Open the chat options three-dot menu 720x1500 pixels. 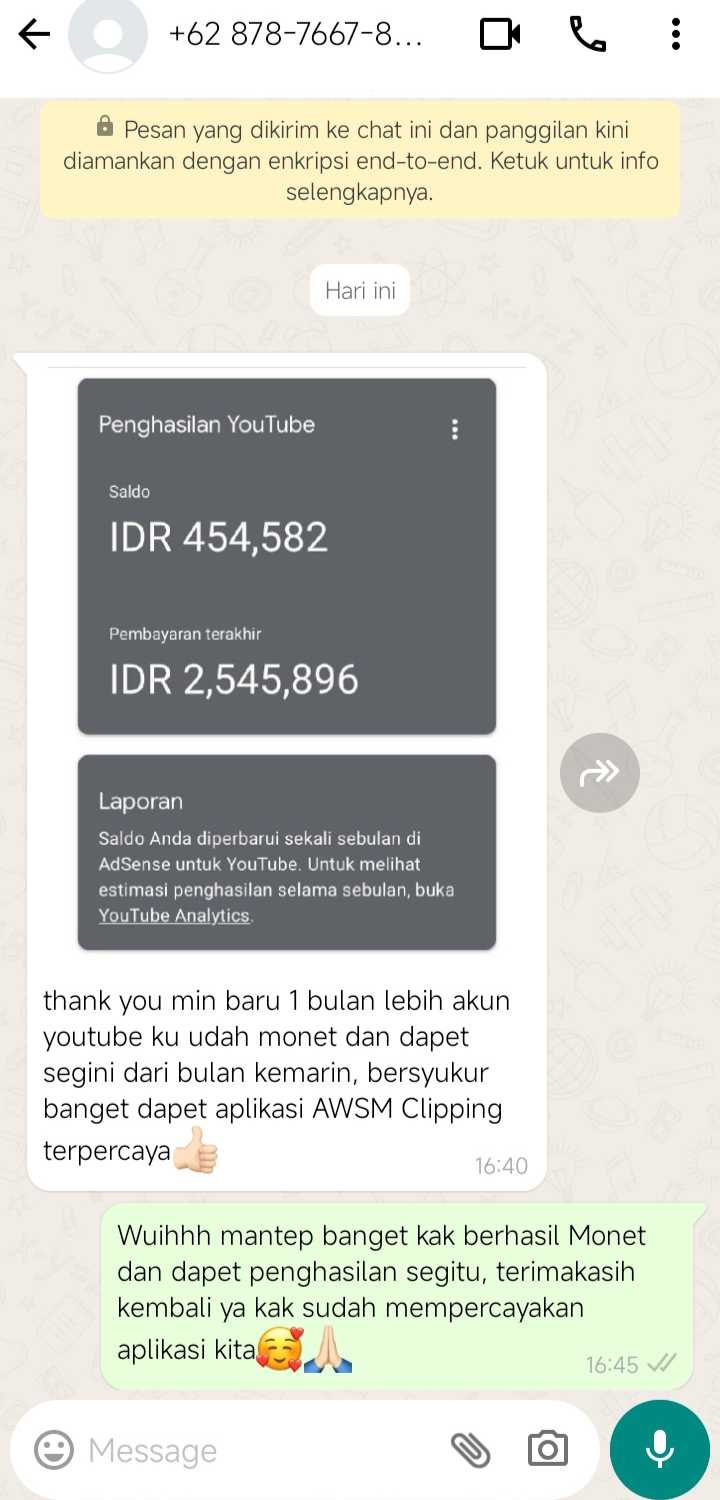676,34
